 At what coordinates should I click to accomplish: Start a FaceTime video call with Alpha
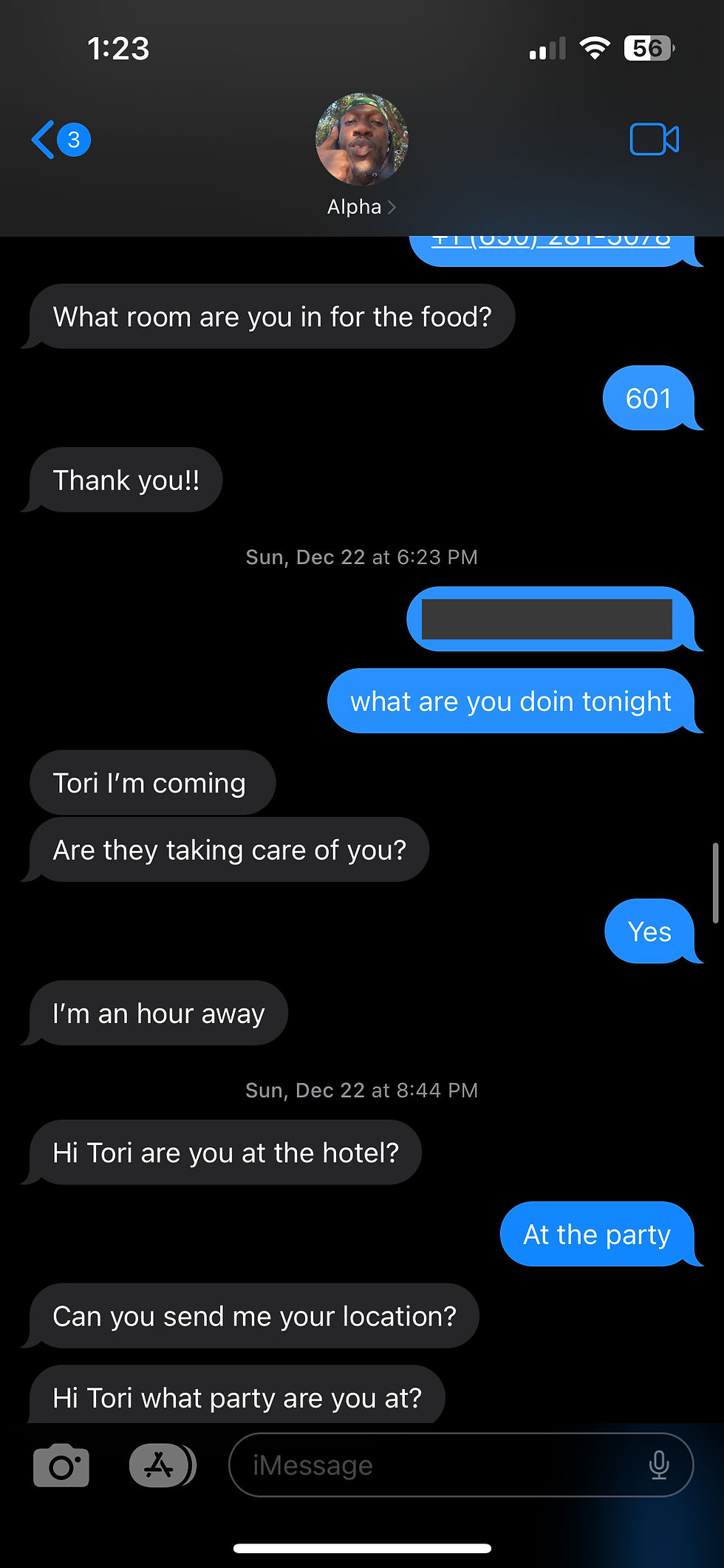pos(655,138)
